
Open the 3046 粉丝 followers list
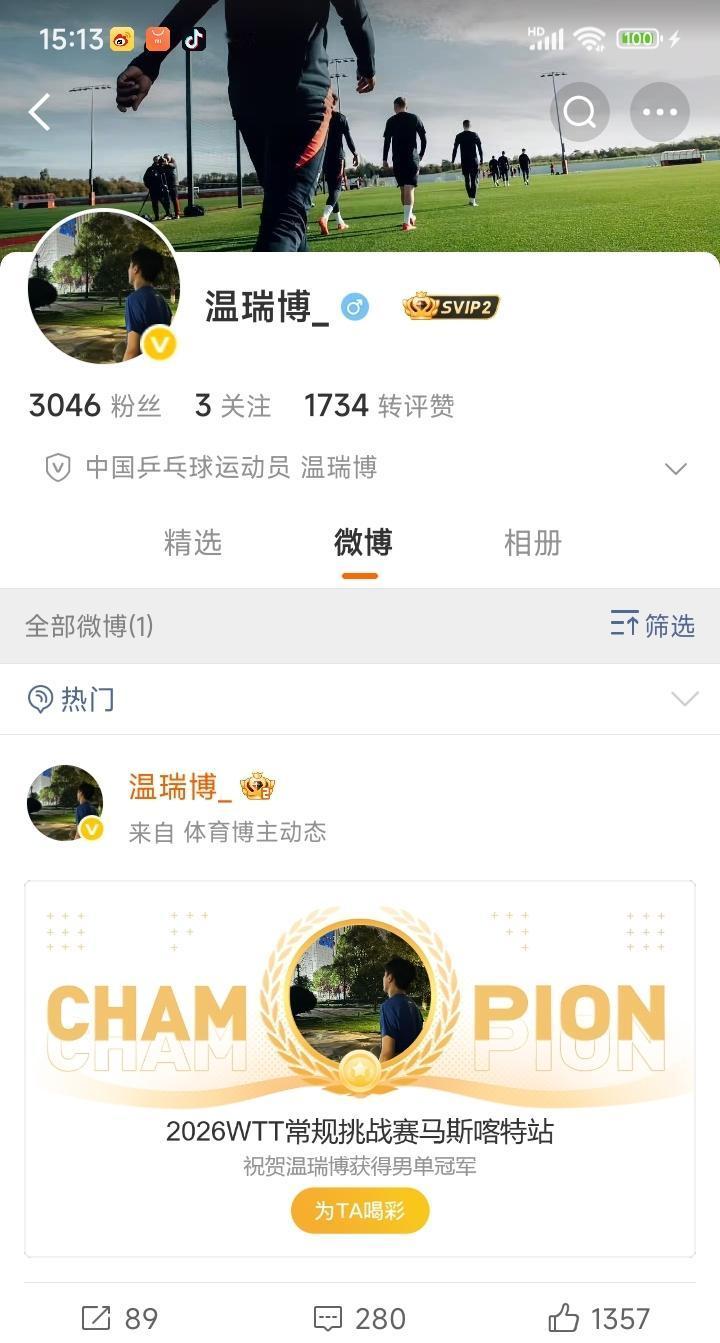click(93, 404)
